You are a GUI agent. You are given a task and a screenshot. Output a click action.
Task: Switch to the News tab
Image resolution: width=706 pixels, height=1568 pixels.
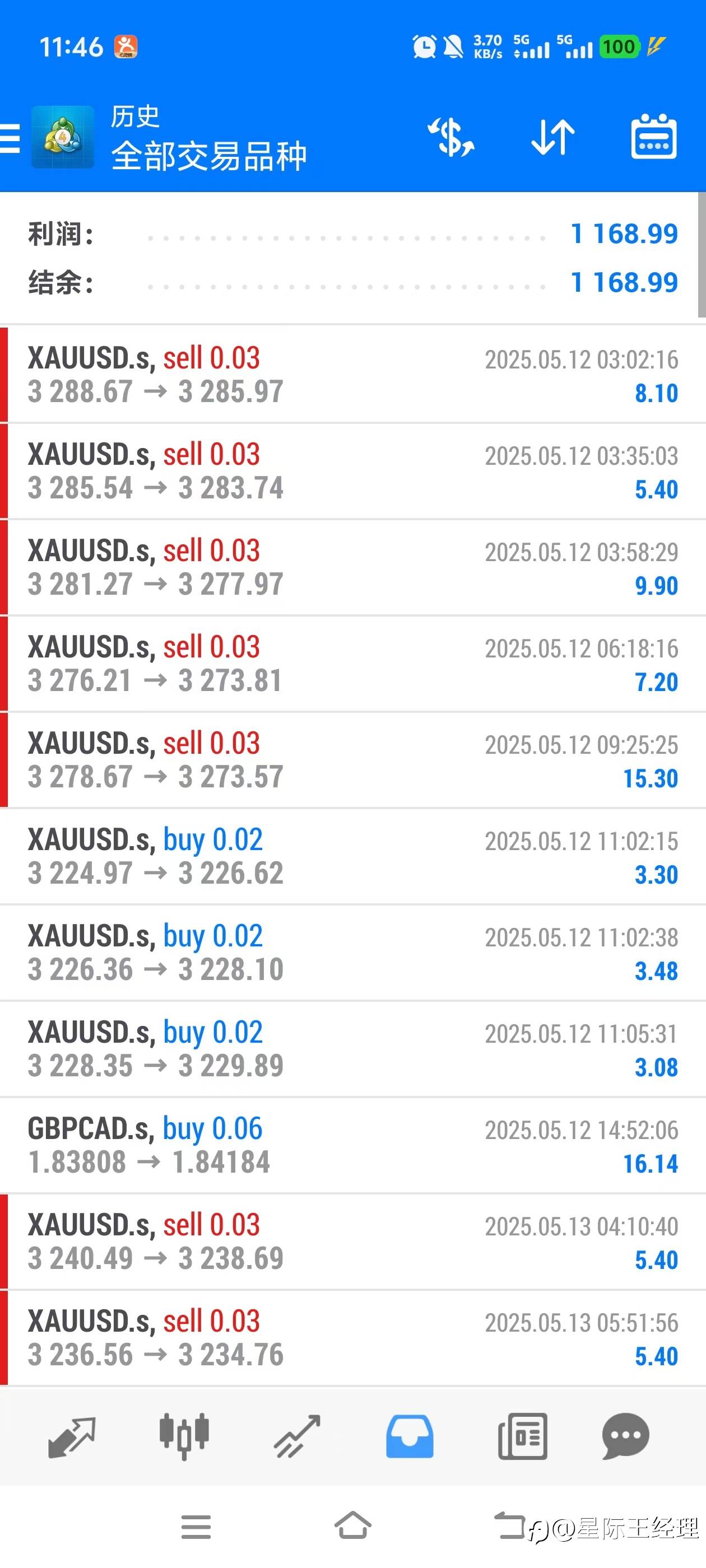point(522,1436)
